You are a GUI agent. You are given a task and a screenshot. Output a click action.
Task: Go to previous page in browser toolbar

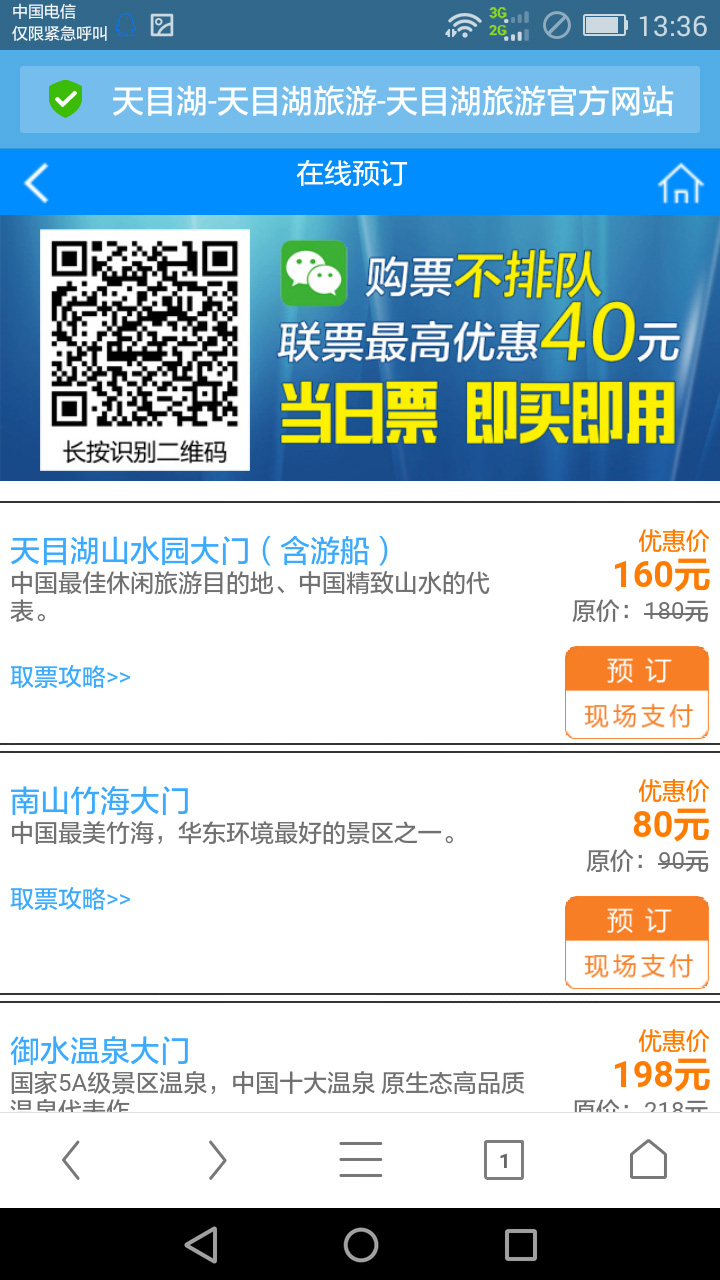pos(70,1160)
